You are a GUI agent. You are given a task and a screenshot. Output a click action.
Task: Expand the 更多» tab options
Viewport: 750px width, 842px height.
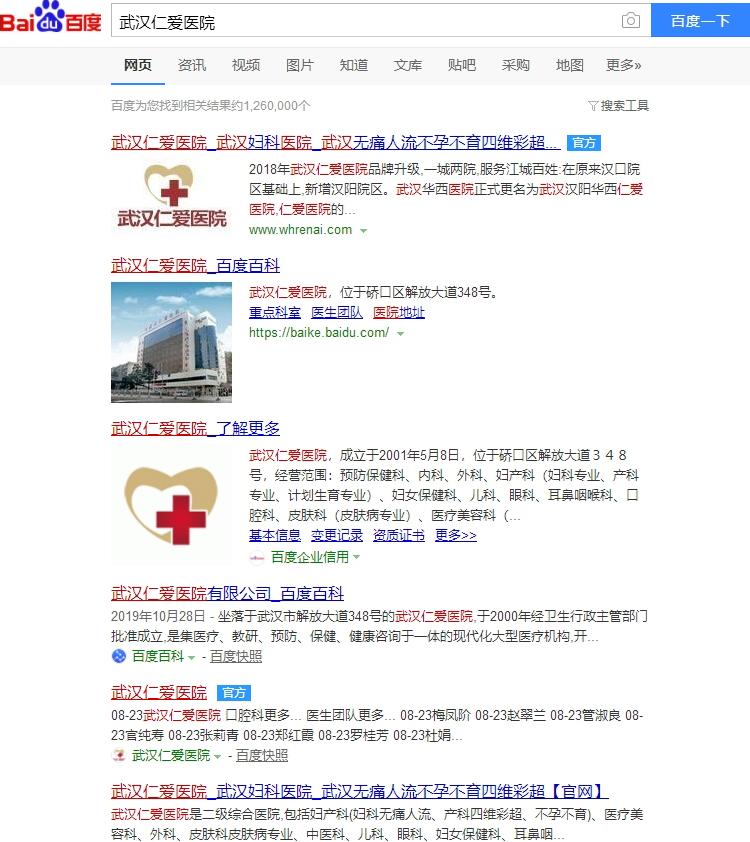tap(623, 65)
